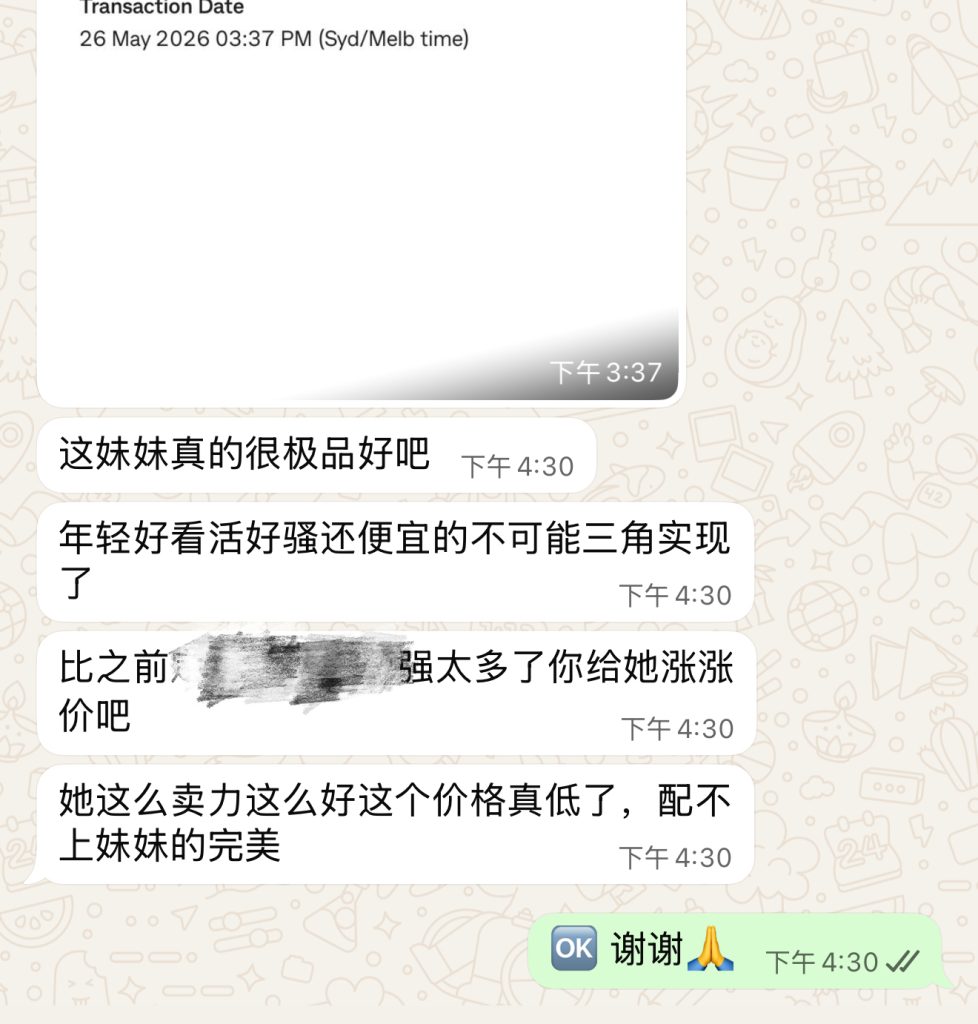Open the transaction receipt image sent at 3:37

pyautogui.click(x=361, y=199)
